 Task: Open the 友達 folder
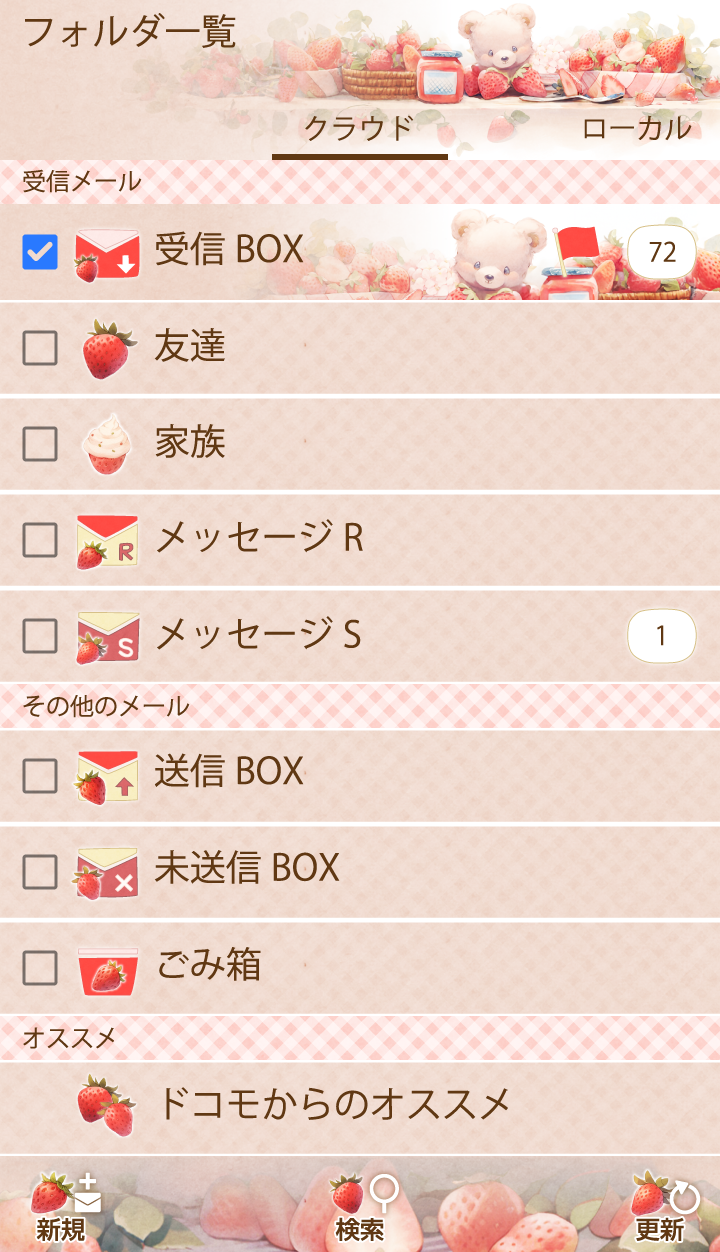190,347
